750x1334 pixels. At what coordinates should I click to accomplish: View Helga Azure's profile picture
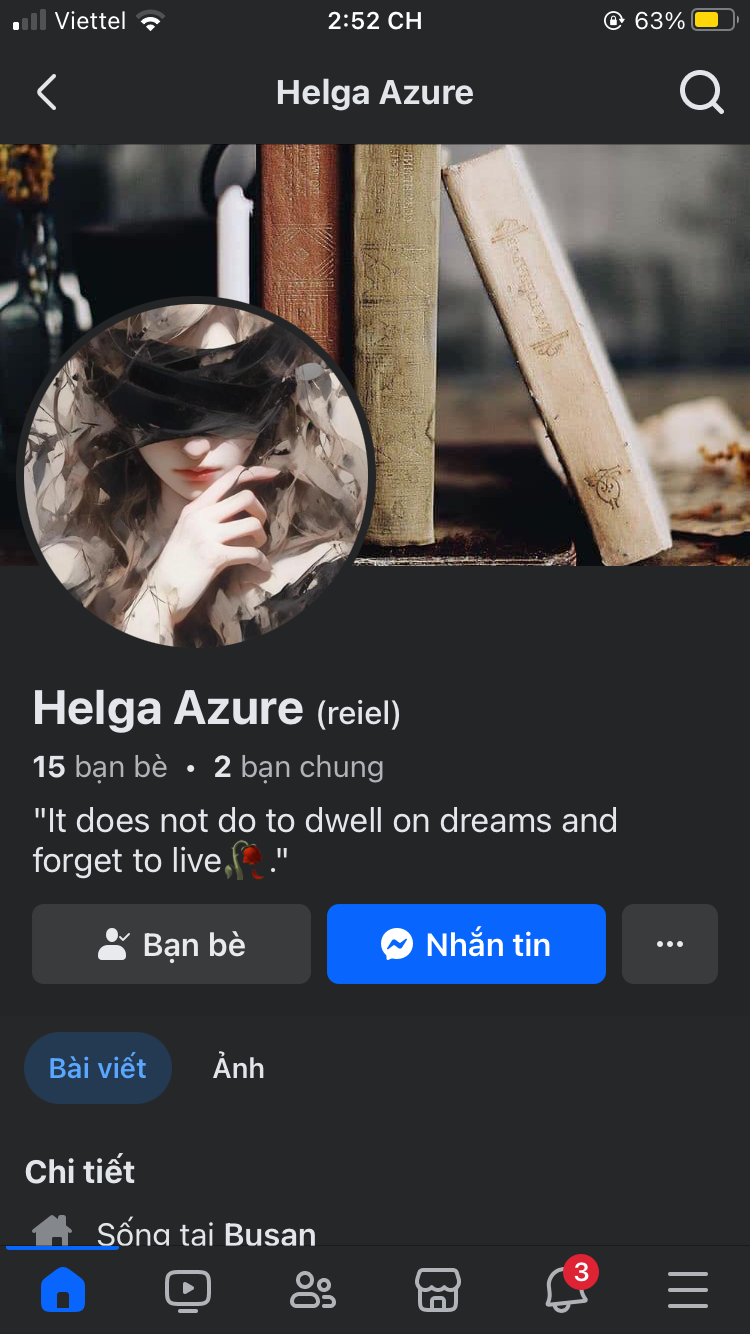pyautogui.click(x=196, y=474)
